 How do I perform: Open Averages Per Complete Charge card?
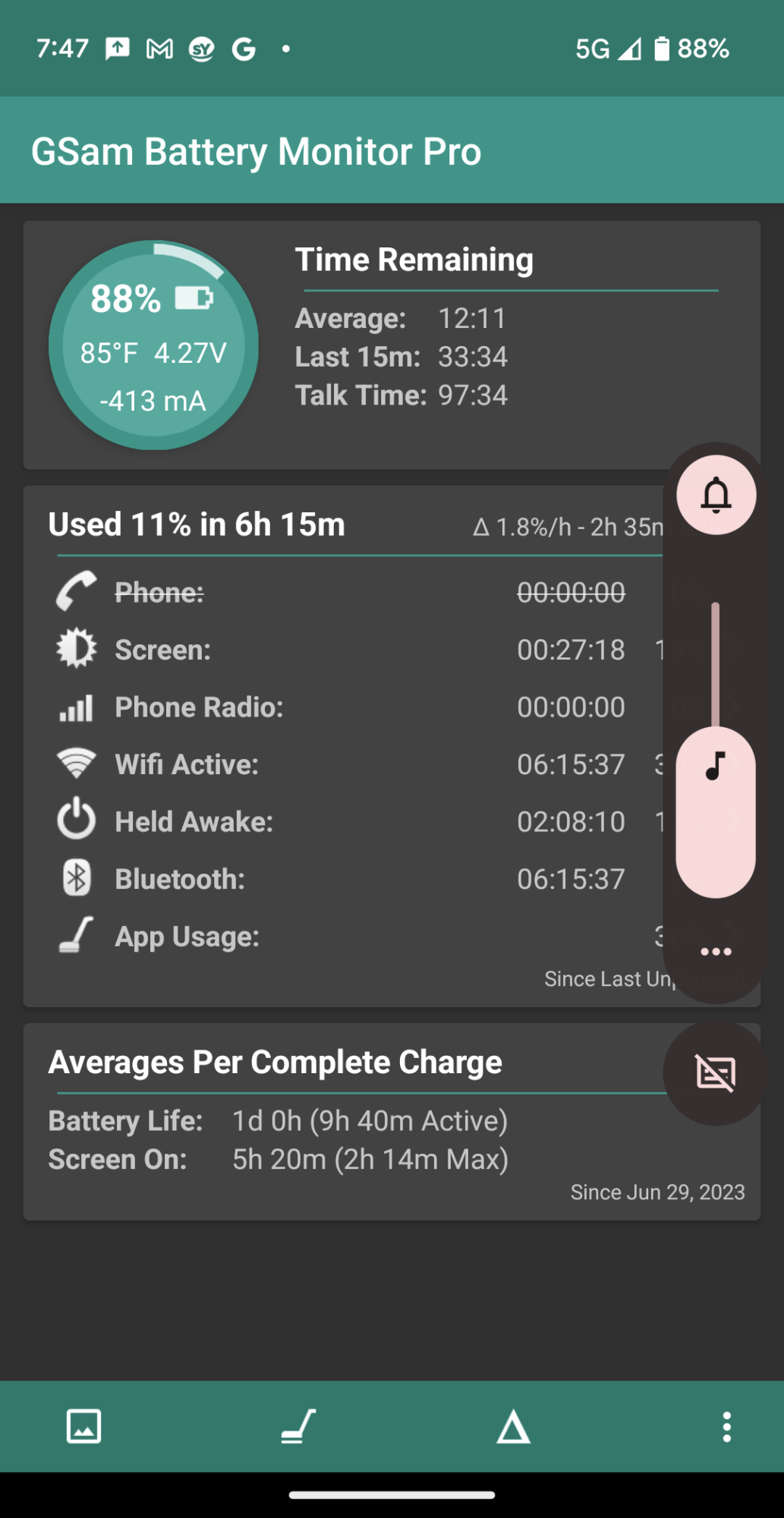coord(342,1122)
